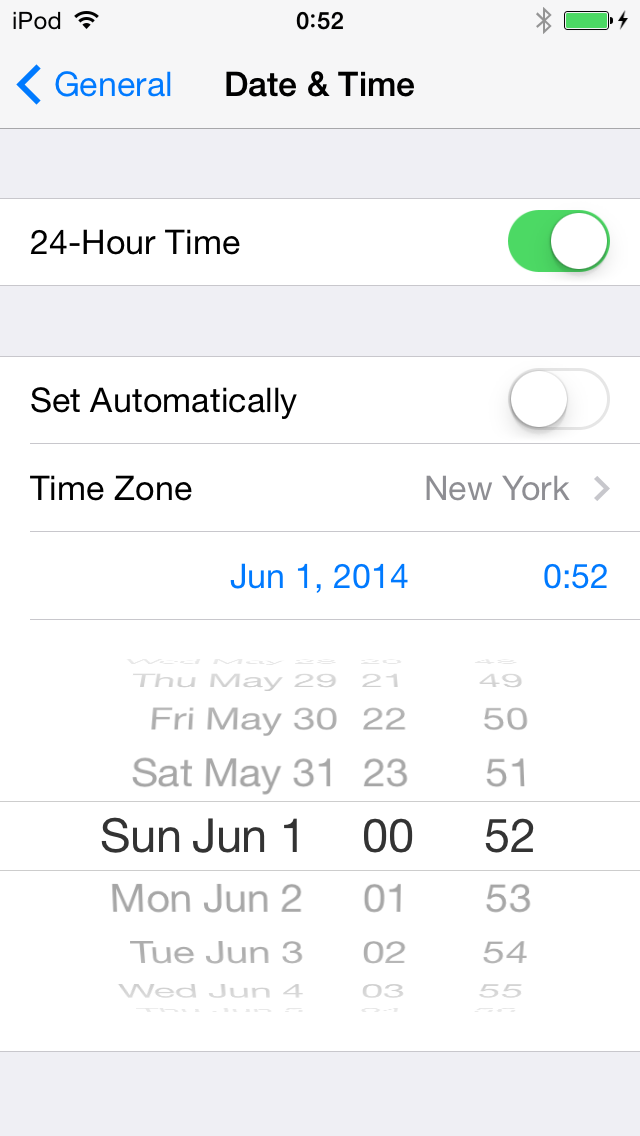Choose hour 22 in the picker

[384, 719]
